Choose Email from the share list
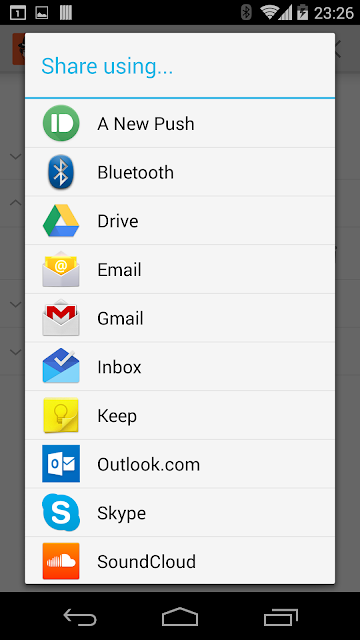This screenshot has height=640, width=360. point(180,269)
